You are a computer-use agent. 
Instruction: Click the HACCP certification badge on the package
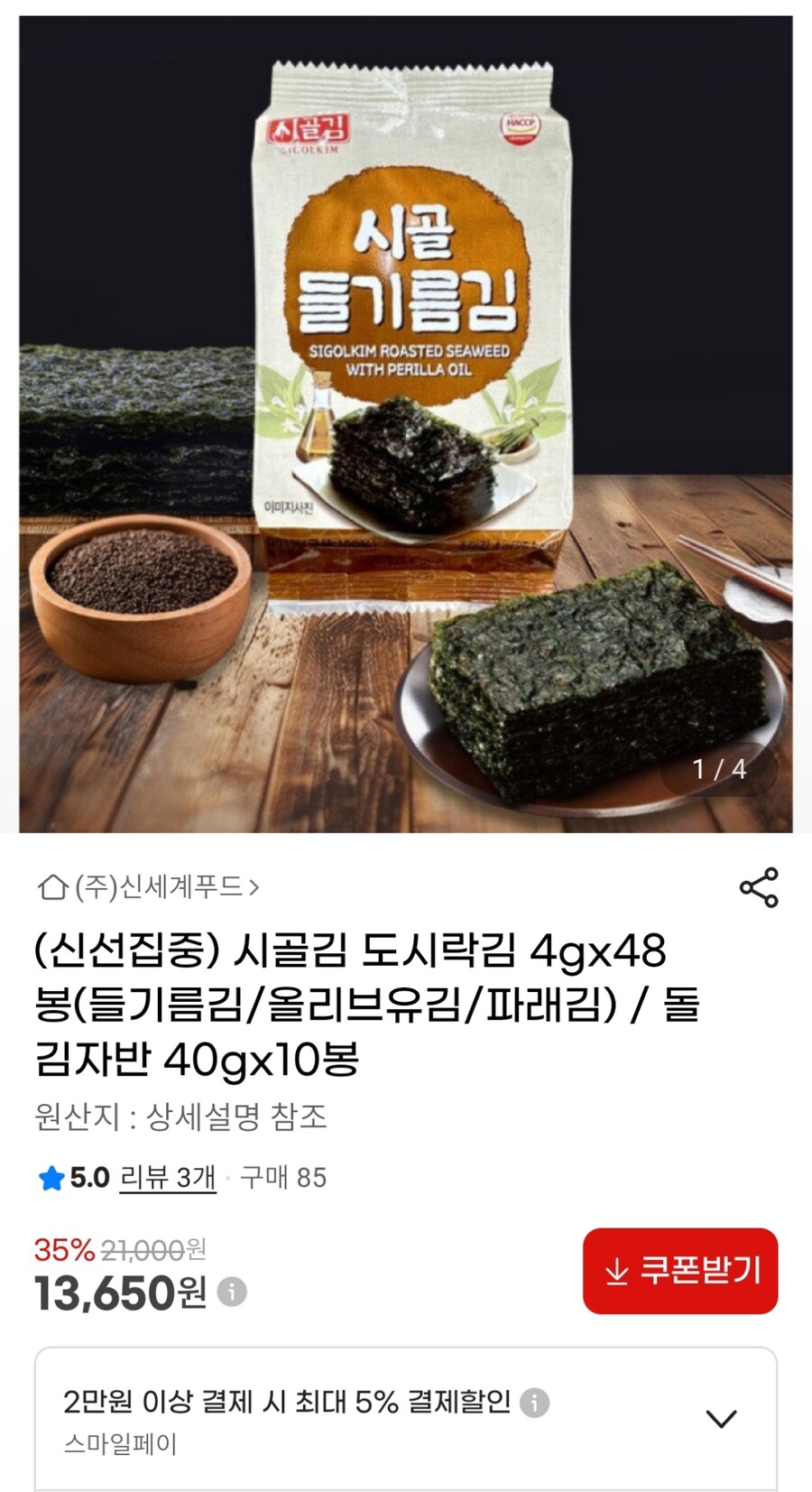click(519, 129)
